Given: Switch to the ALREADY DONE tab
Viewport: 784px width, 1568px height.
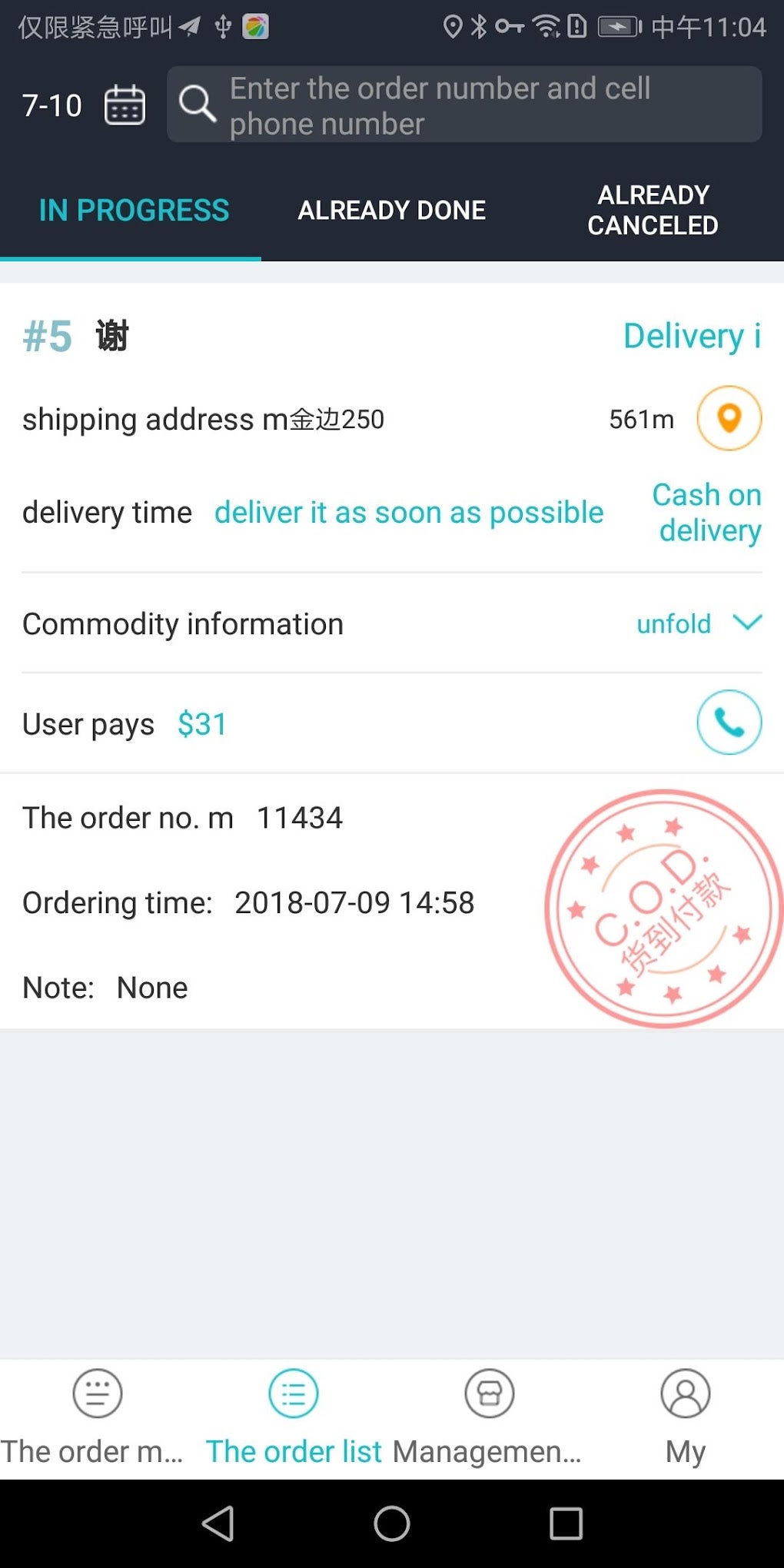Looking at the screenshot, I should [x=392, y=209].
